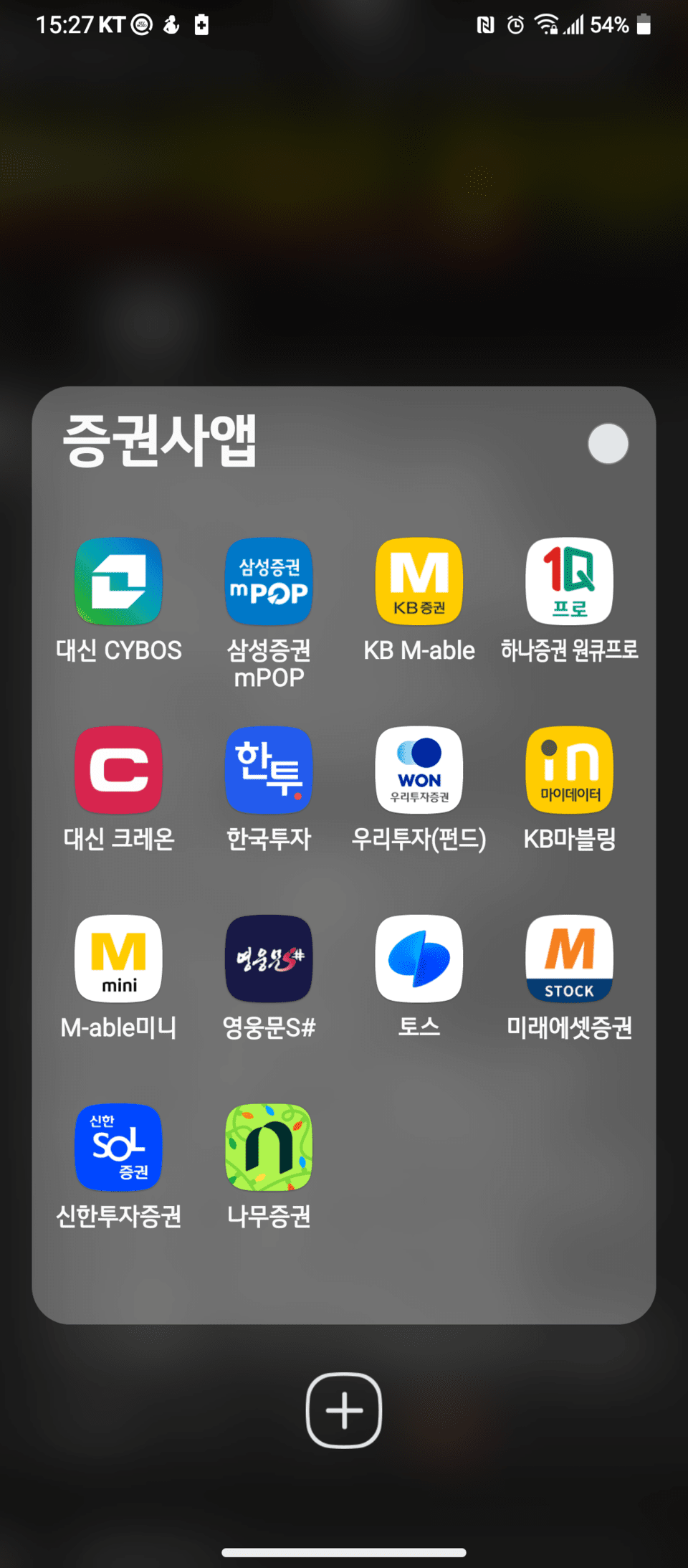Launch 삼성증권 mPOP
The width and height of the screenshot is (688, 1568).
[269, 582]
